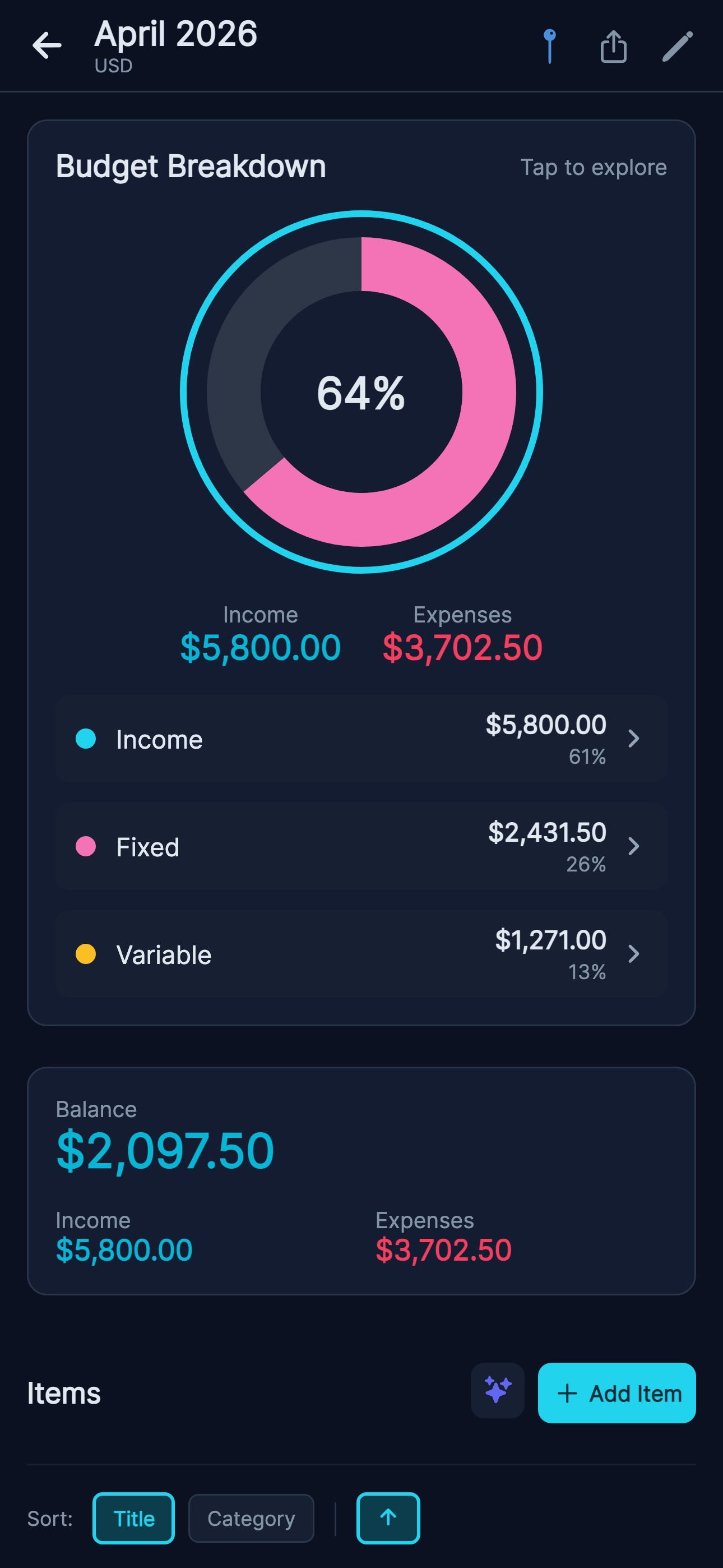Explore the budget breakdown donut chart
Viewport: 723px width, 1568px height.
[361, 392]
